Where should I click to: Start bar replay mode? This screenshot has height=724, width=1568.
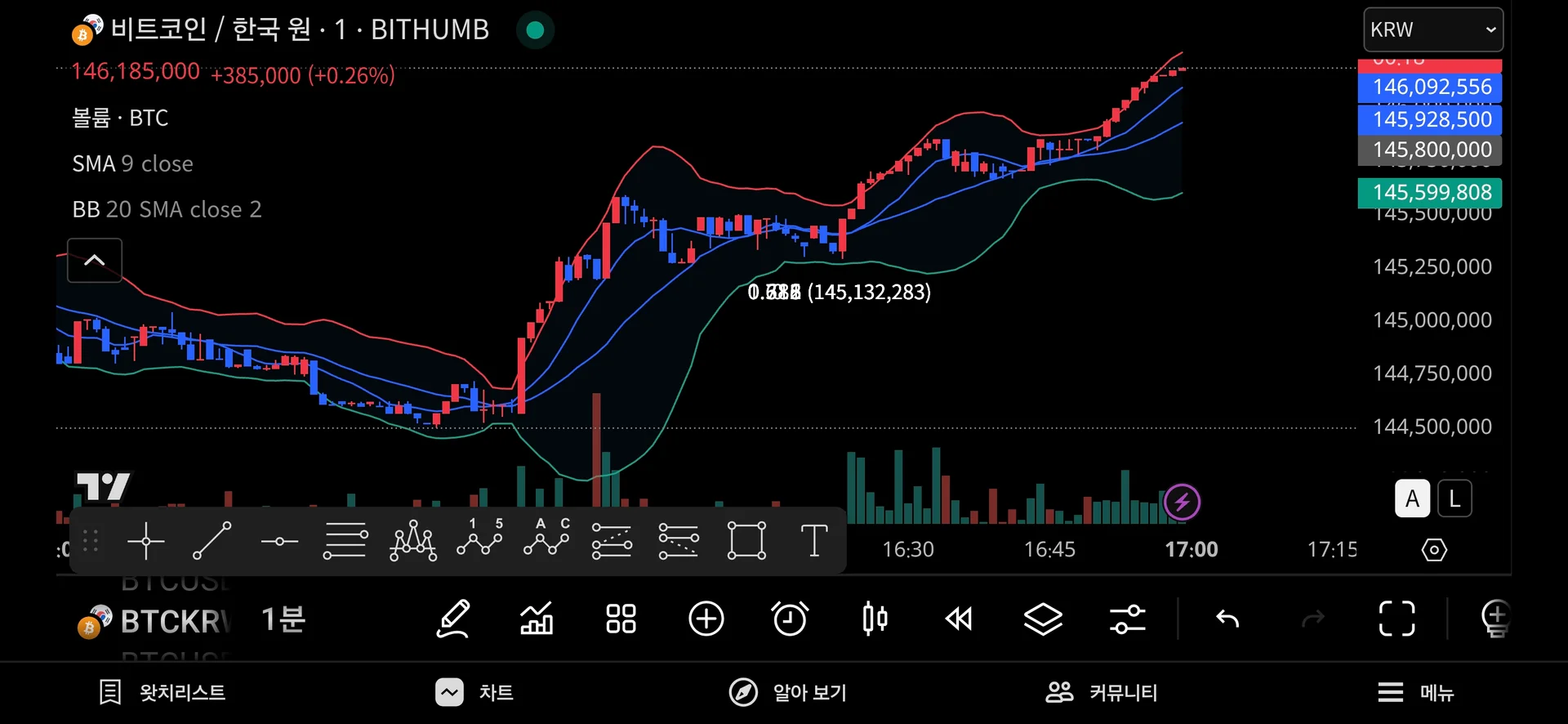(x=959, y=619)
